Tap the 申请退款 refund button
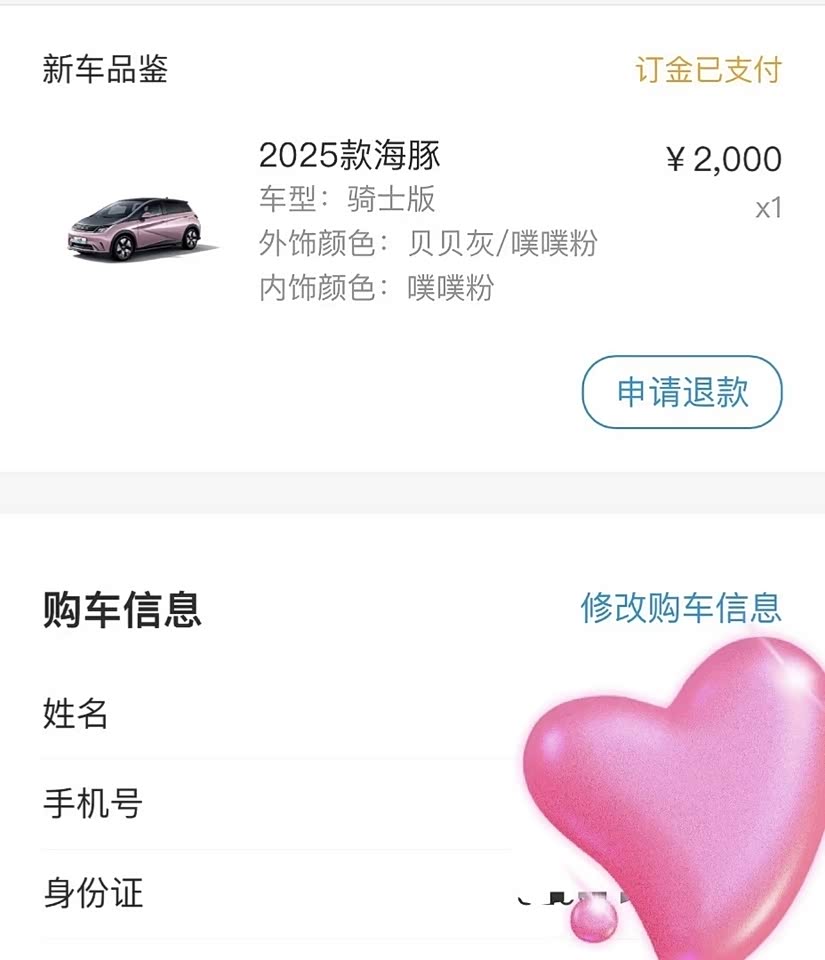Screen dimensions: 825x960 (682, 392)
